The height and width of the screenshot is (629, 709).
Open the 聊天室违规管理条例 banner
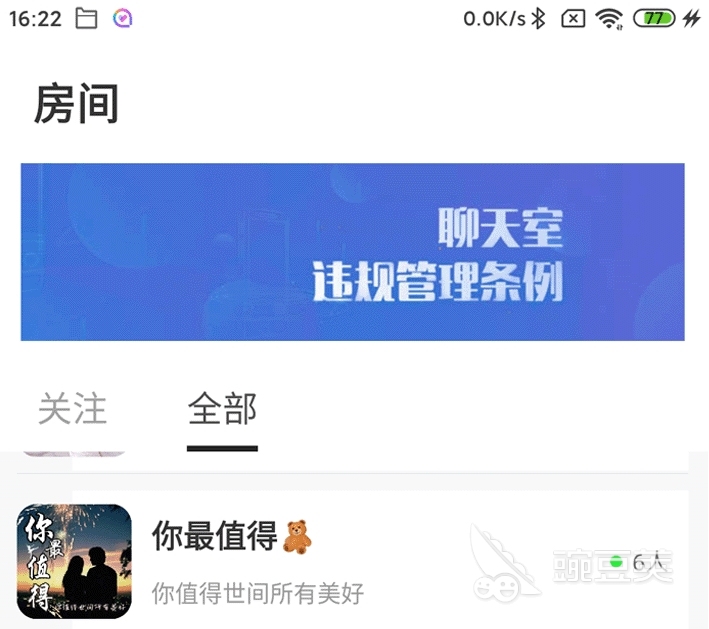[352, 252]
